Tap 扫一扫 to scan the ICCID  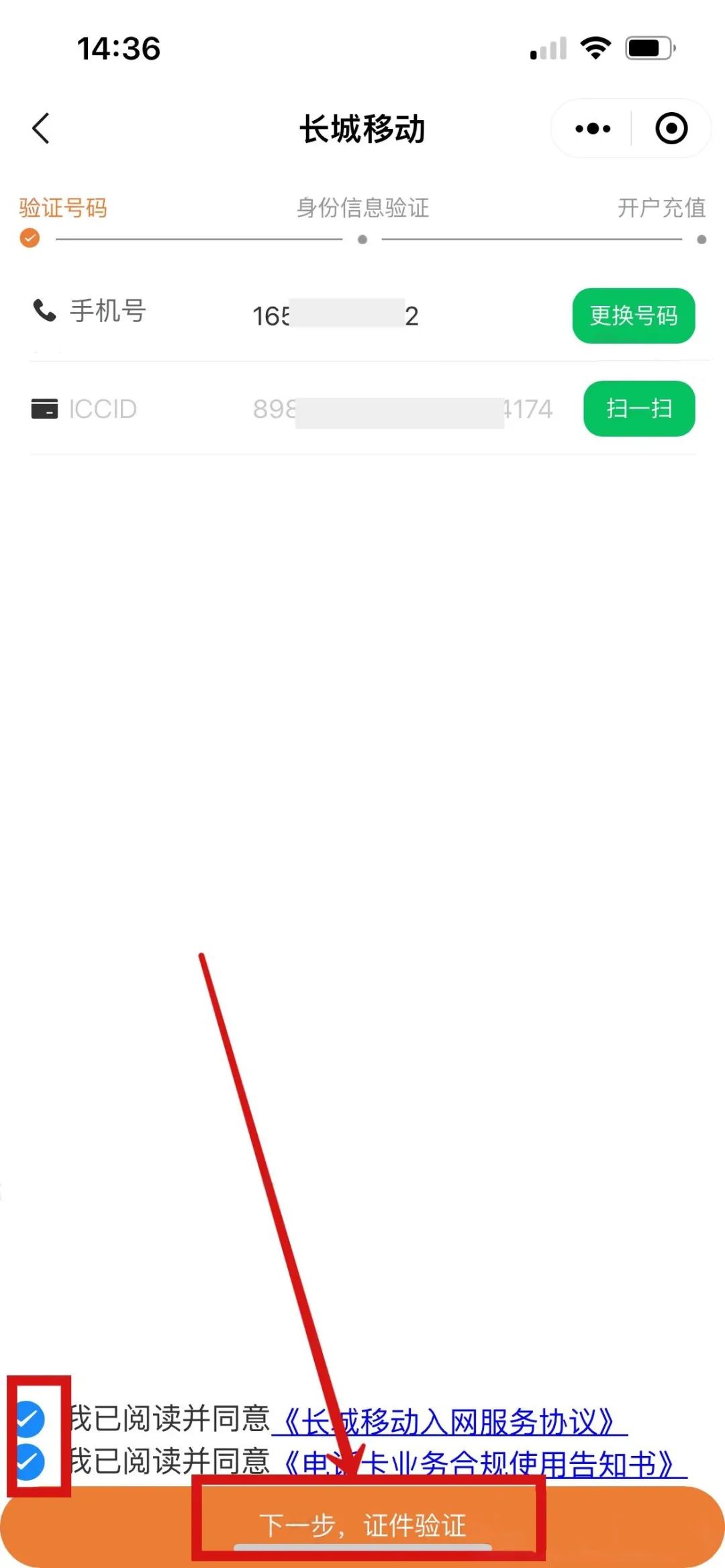[638, 409]
